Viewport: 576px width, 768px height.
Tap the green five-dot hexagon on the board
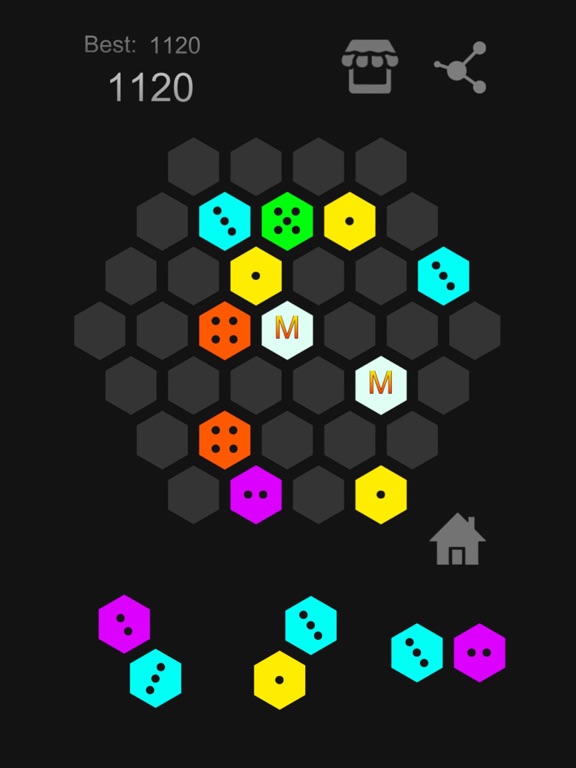click(x=287, y=221)
